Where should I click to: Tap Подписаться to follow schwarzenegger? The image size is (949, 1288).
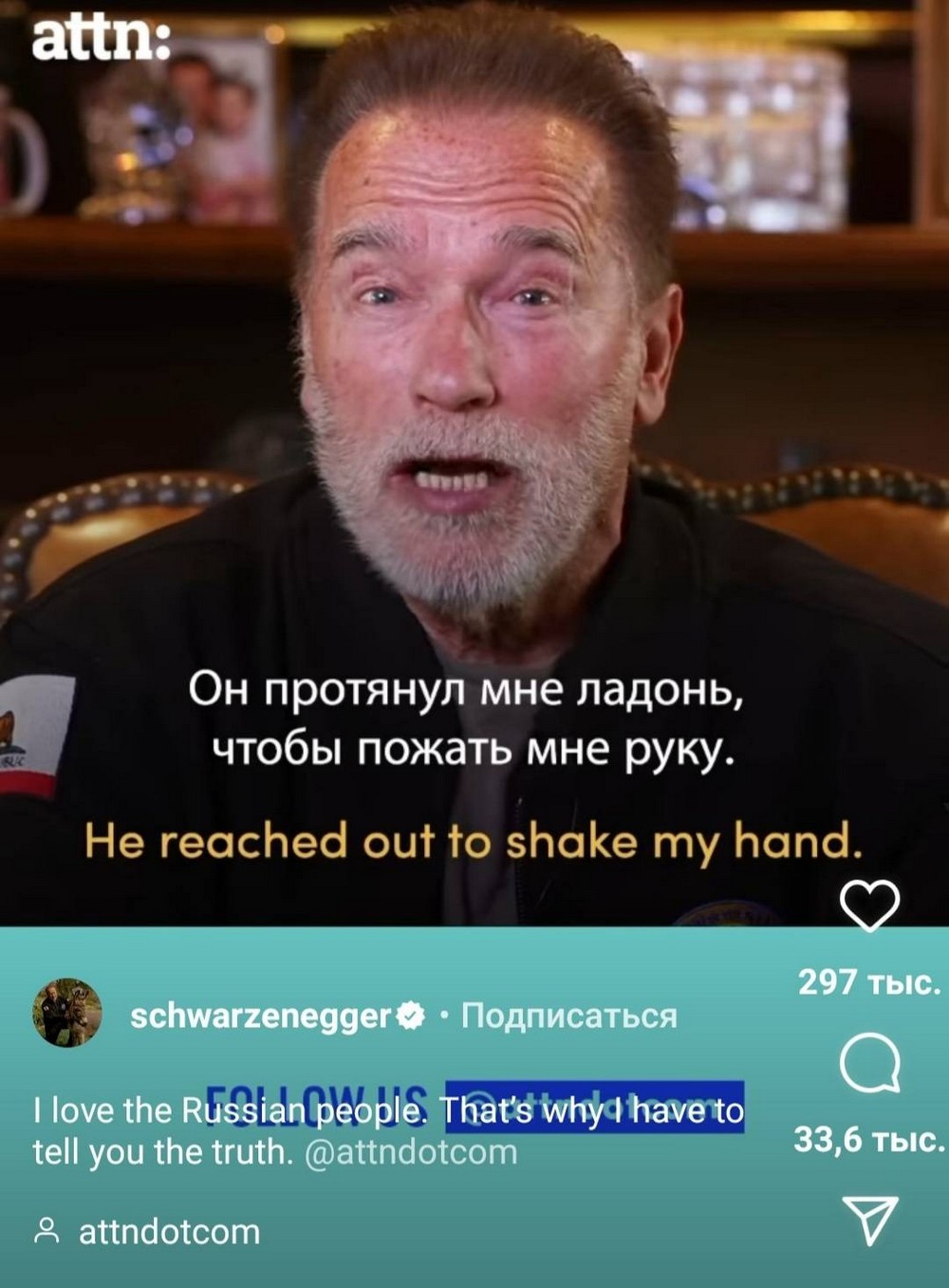[568, 1016]
